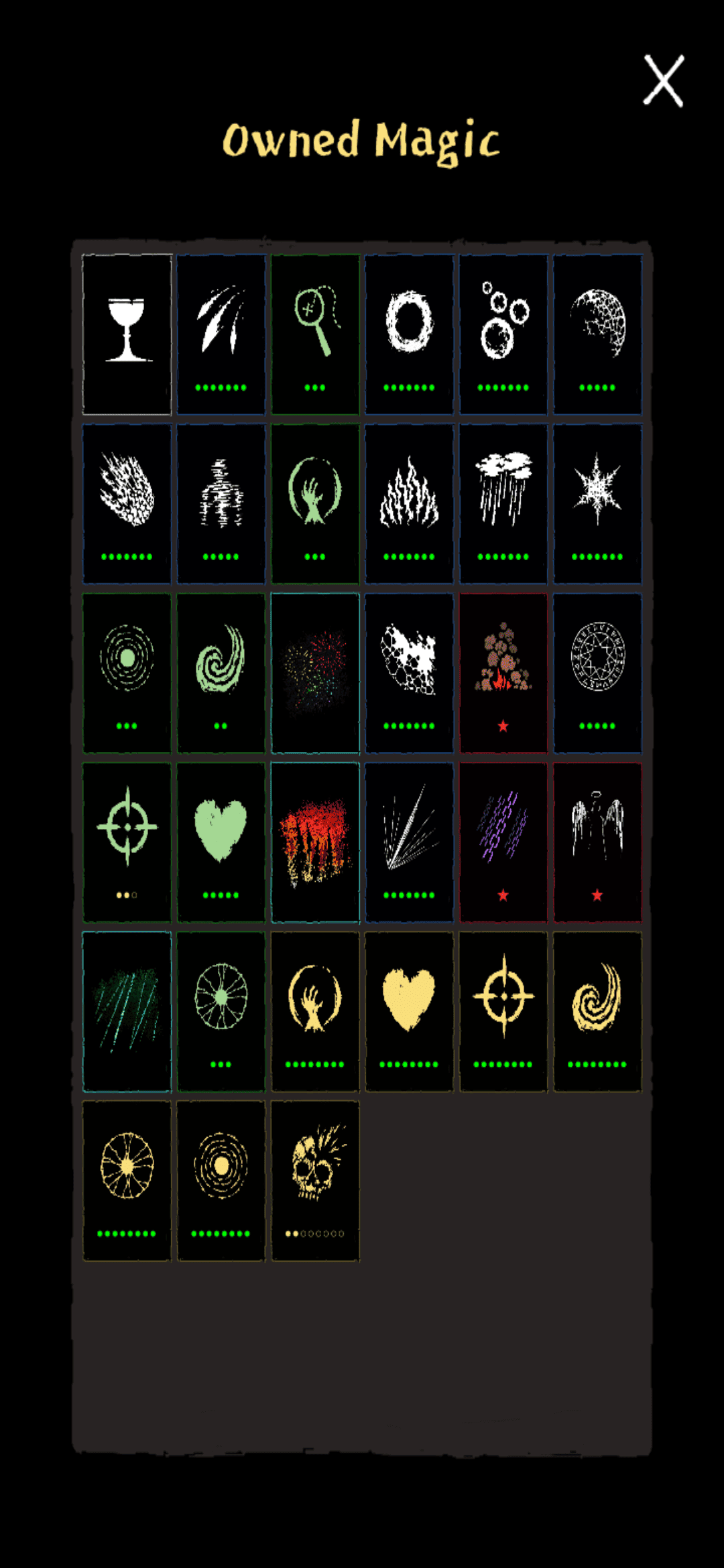Viewport: 724px width, 1568px height.
Task: Tap the three bubbles magic card
Action: pos(503,334)
